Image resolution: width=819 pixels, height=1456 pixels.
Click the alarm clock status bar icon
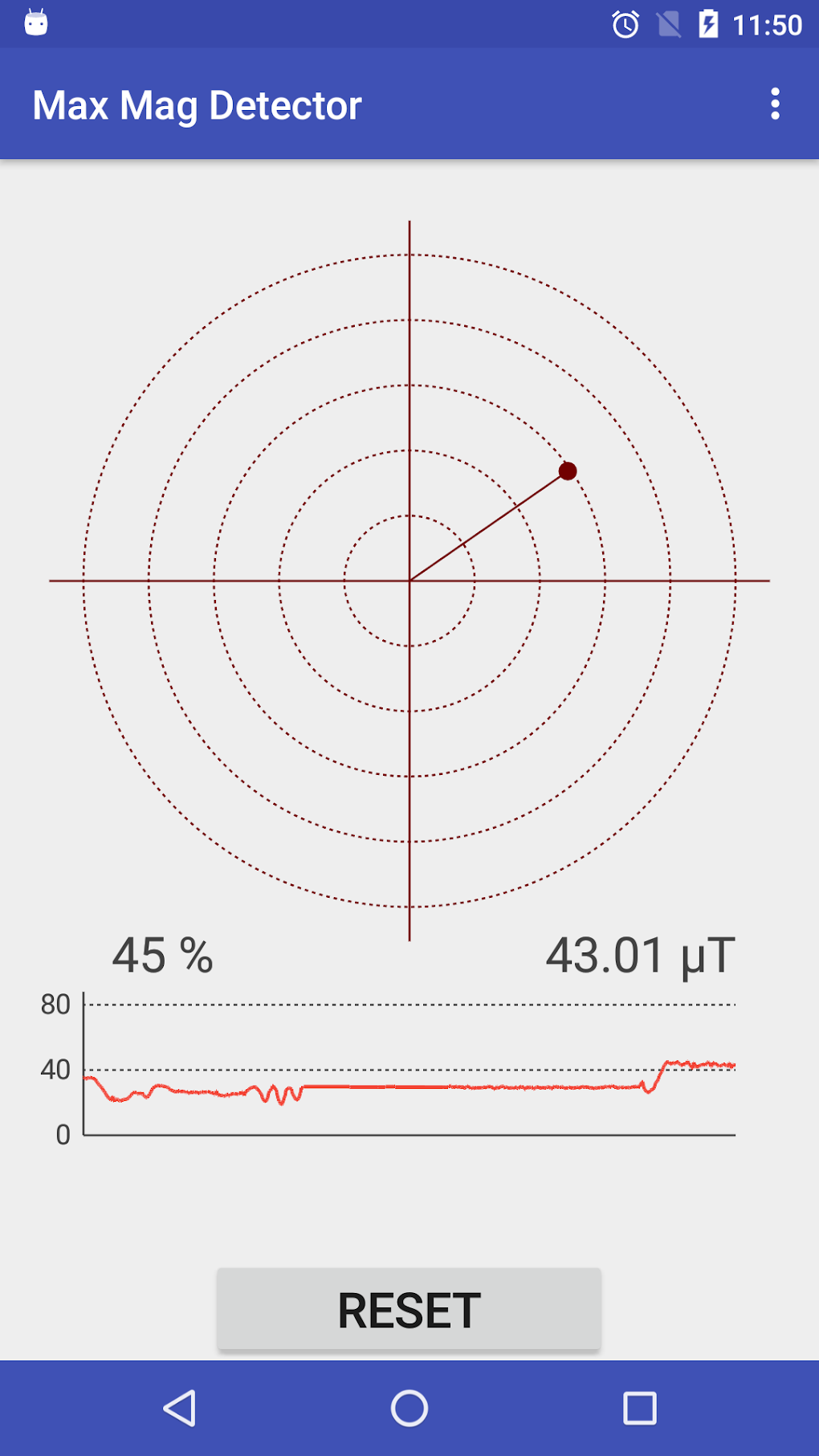[625, 24]
